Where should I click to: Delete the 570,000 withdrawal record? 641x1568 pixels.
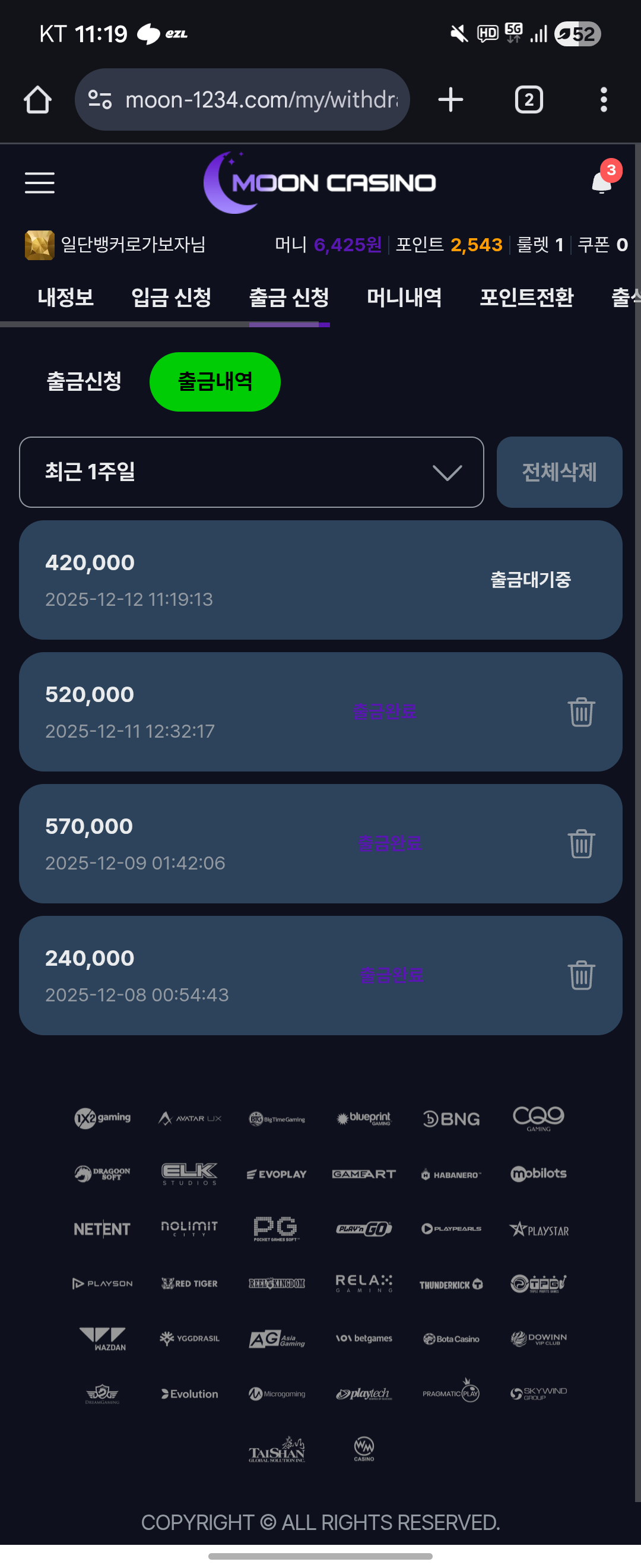tap(581, 843)
